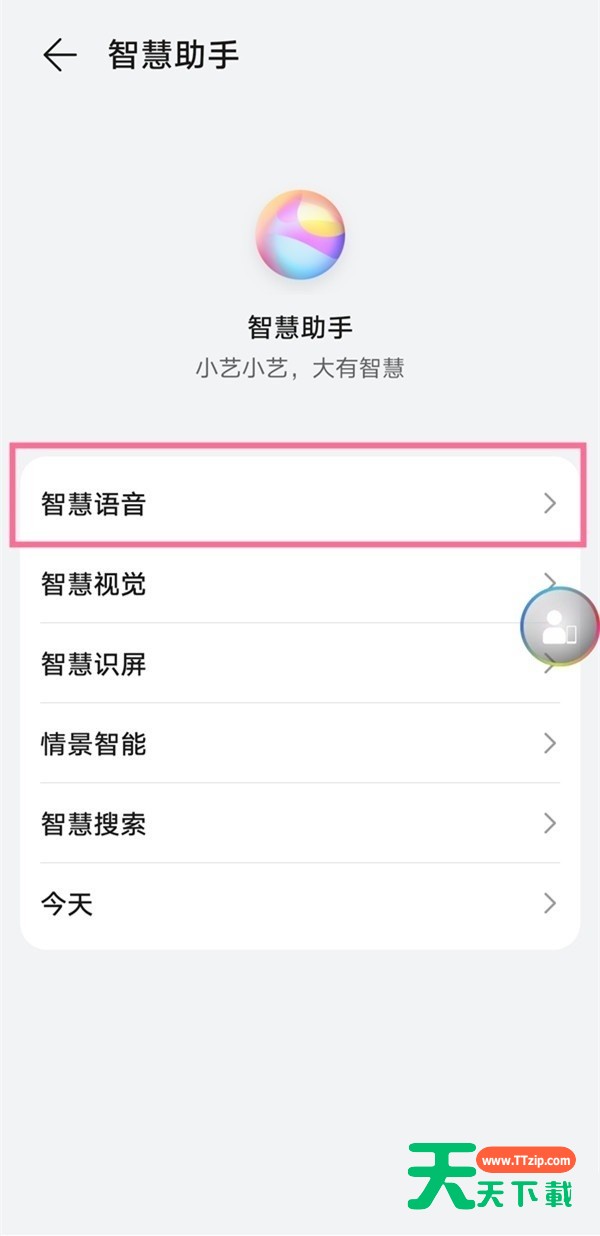
Task: Open 智慧语音 settings
Action: pyautogui.click(x=298, y=503)
